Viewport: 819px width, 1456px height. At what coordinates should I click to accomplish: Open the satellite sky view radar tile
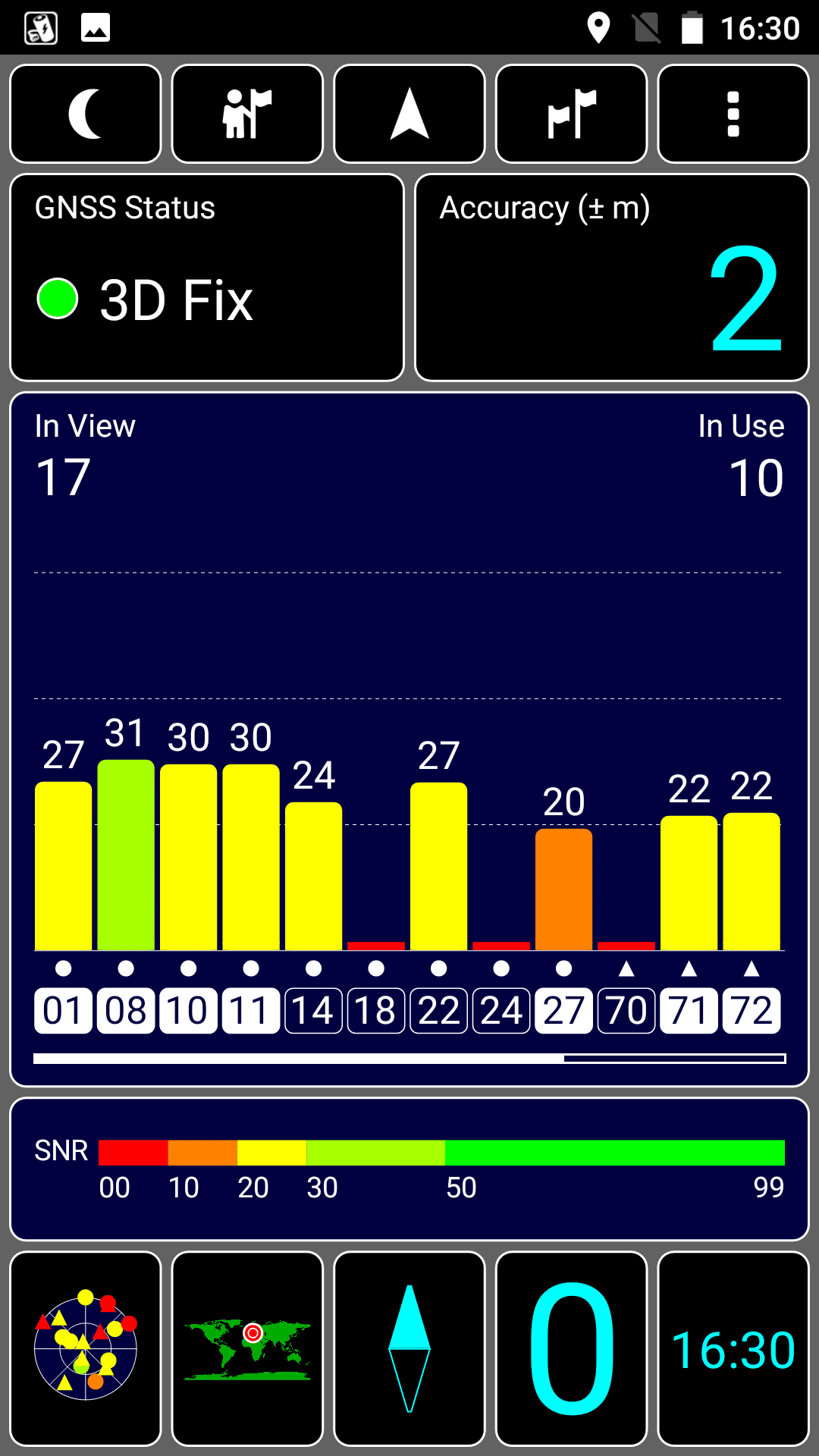point(86,1349)
